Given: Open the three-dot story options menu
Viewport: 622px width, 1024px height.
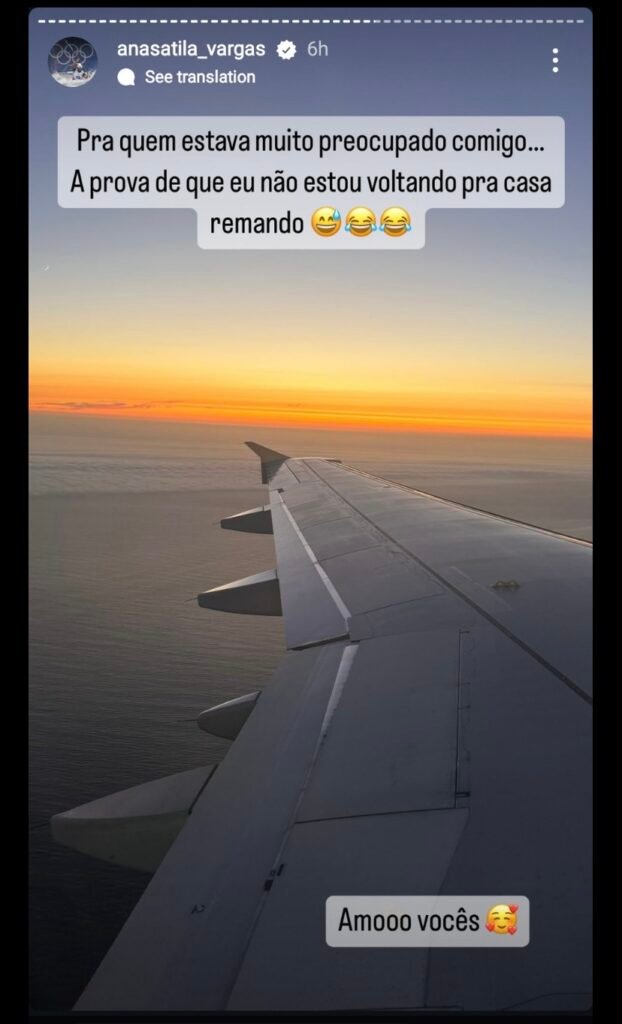Looking at the screenshot, I should click(555, 60).
